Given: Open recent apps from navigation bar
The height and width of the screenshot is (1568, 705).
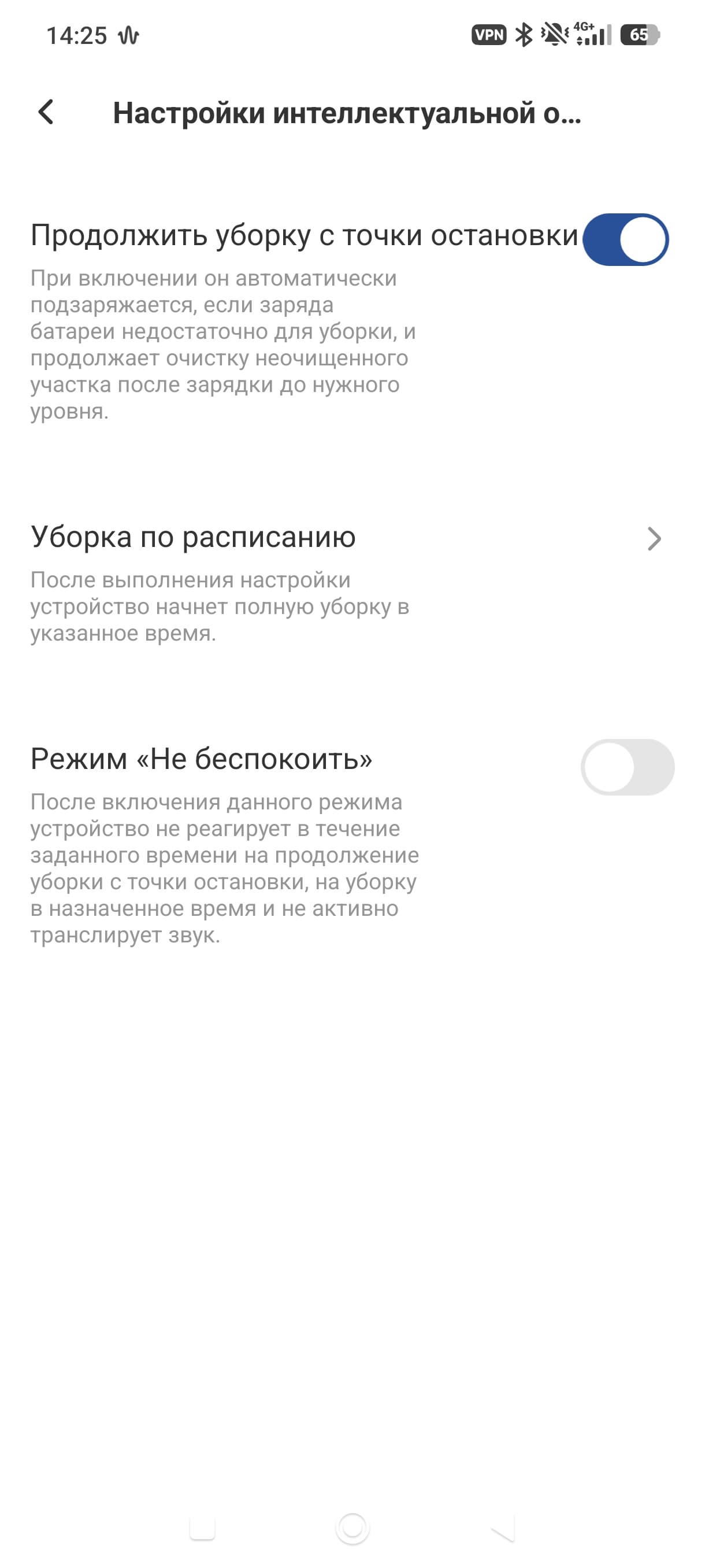Looking at the screenshot, I should tap(203, 1527).
